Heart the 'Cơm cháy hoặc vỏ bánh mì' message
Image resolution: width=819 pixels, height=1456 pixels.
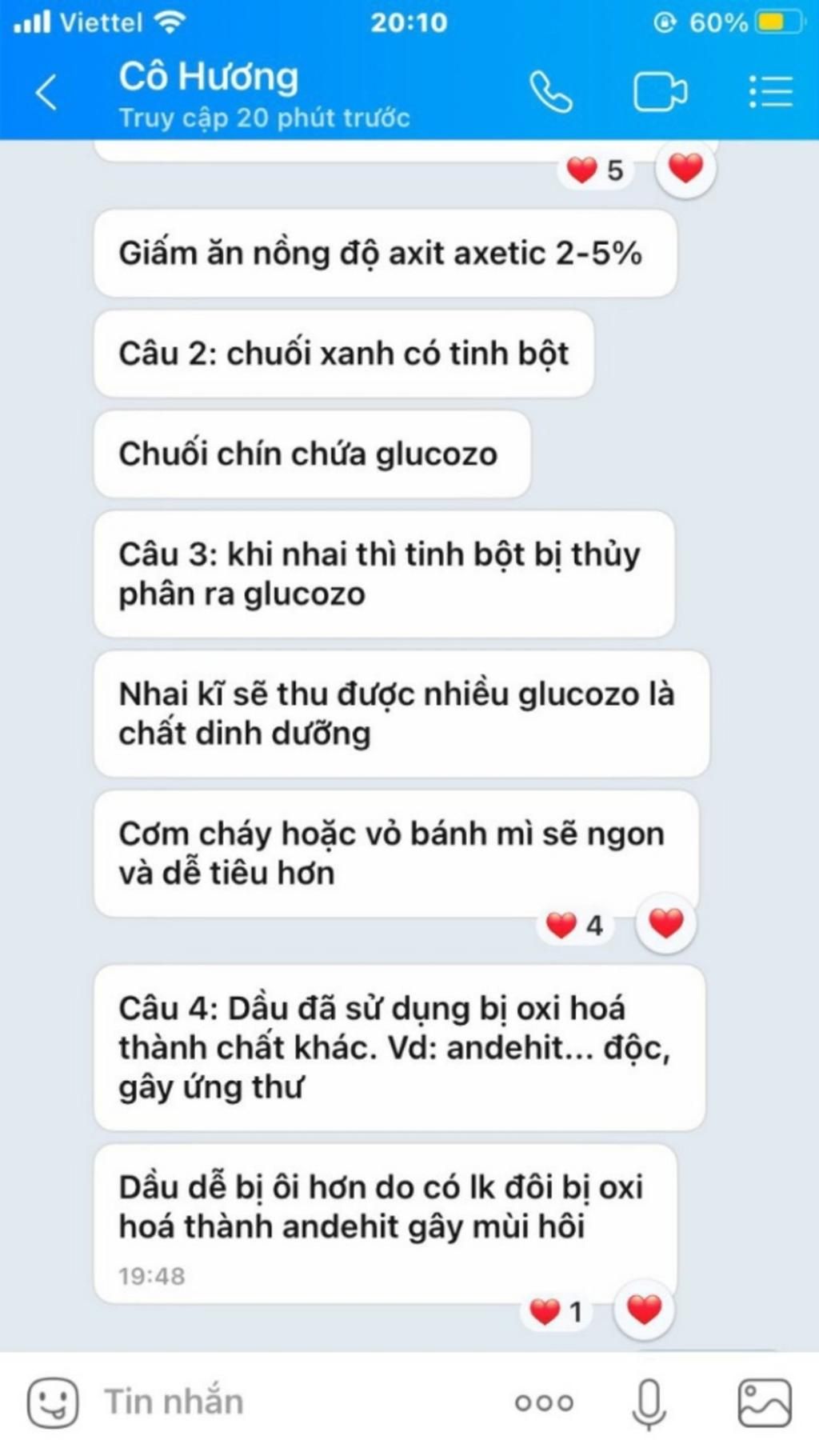665,923
